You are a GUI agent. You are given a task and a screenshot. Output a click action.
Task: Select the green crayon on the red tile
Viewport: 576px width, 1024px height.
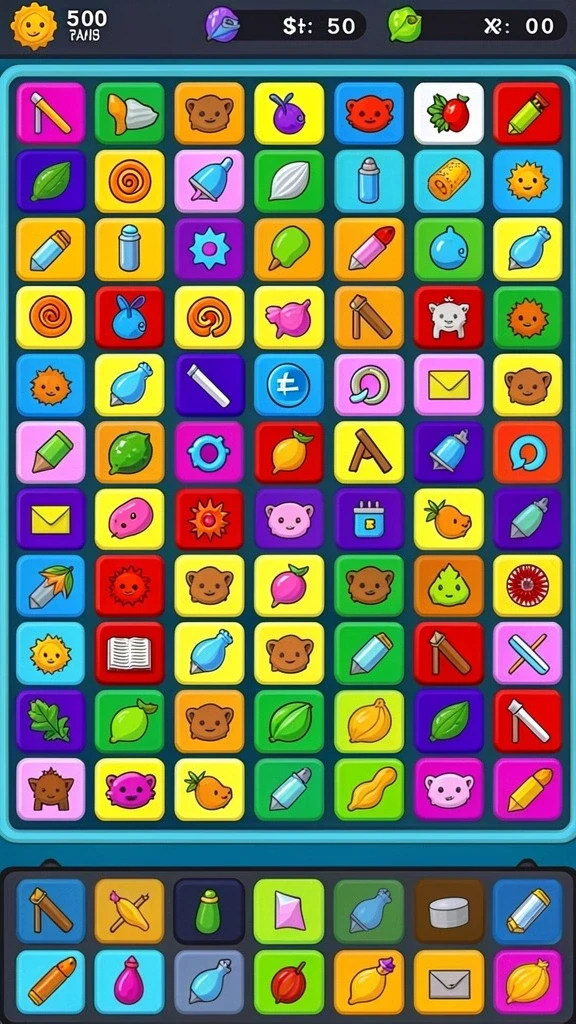(x=528, y=113)
